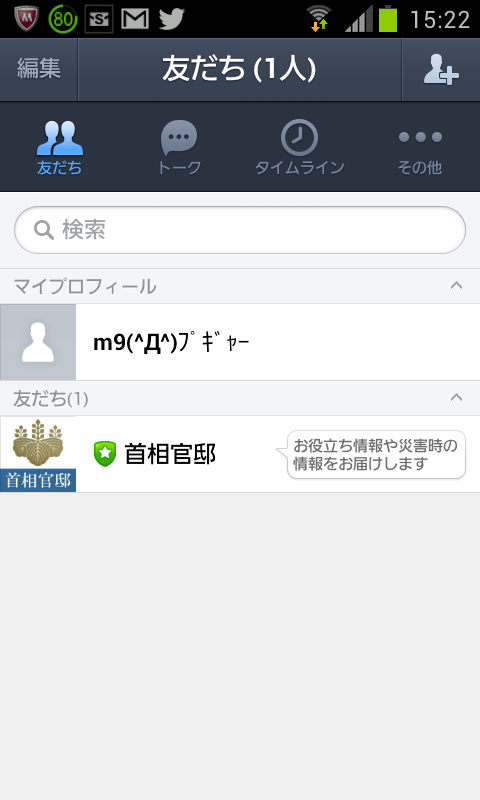Image resolution: width=480 pixels, height=800 pixels.
Task: Collapse the 友だち(1) section
Action: pyautogui.click(x=456, y=398)
